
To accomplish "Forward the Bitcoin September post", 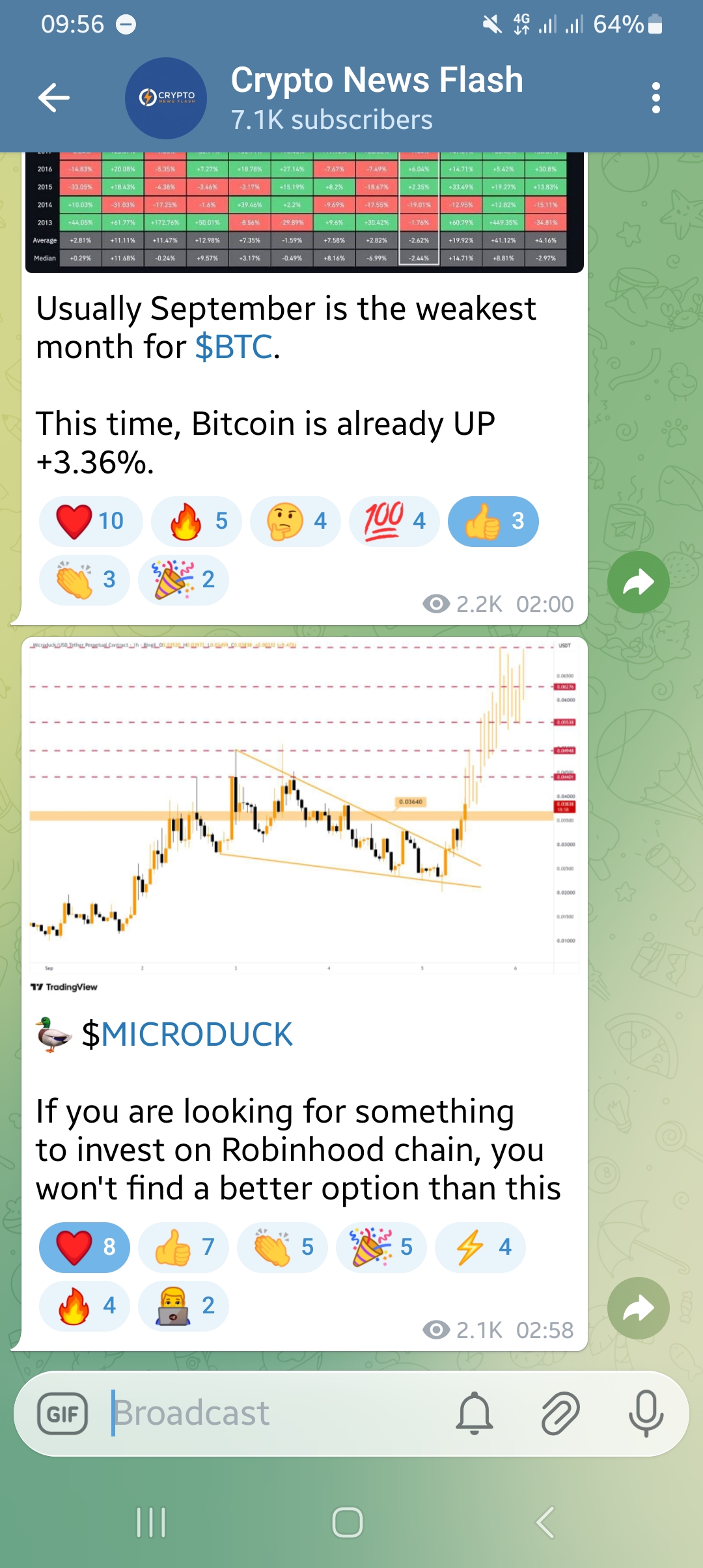I will (x=638, y=581).
